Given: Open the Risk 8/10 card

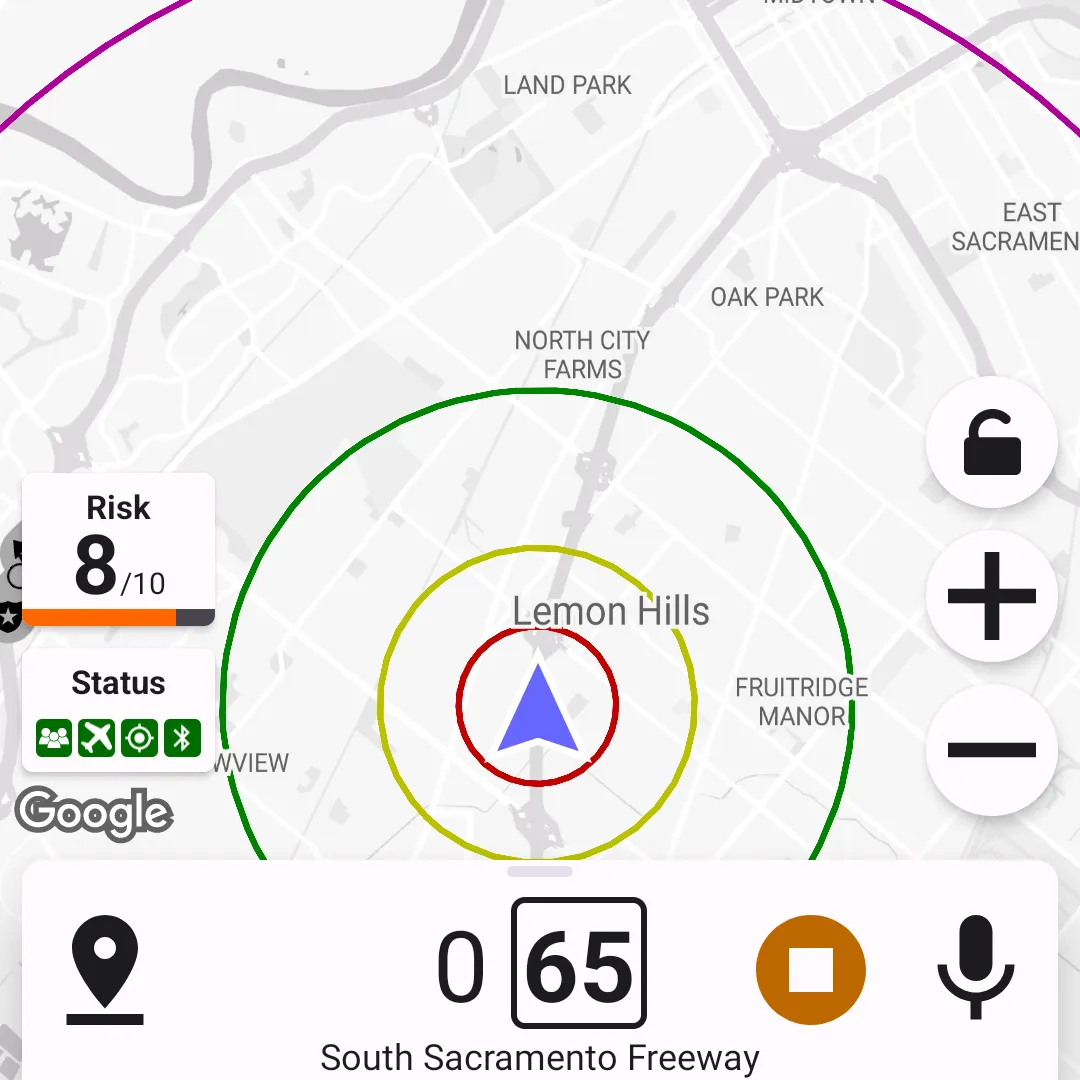Looking at the screenshot, I should point(118,550).
